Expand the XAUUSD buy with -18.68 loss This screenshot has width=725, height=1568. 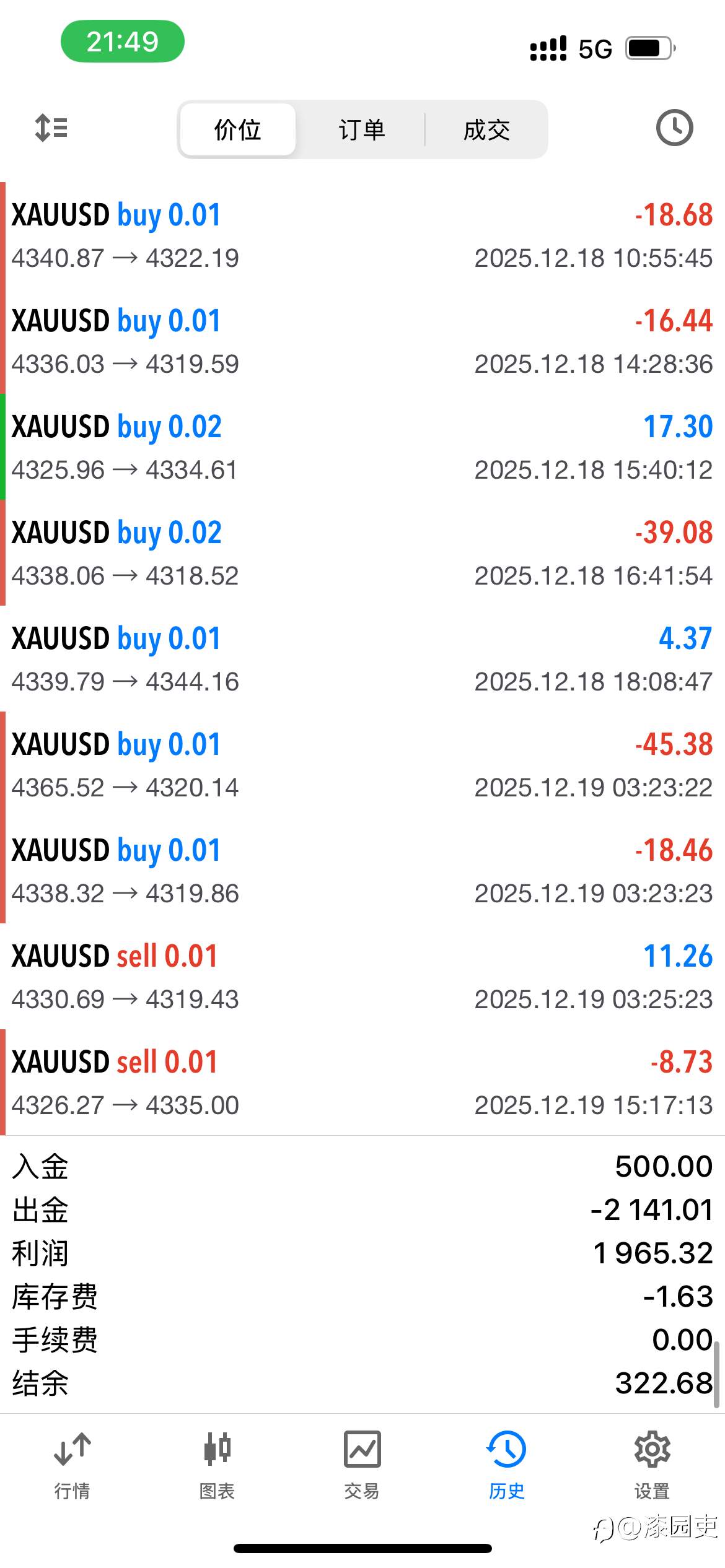click(362, 235)
